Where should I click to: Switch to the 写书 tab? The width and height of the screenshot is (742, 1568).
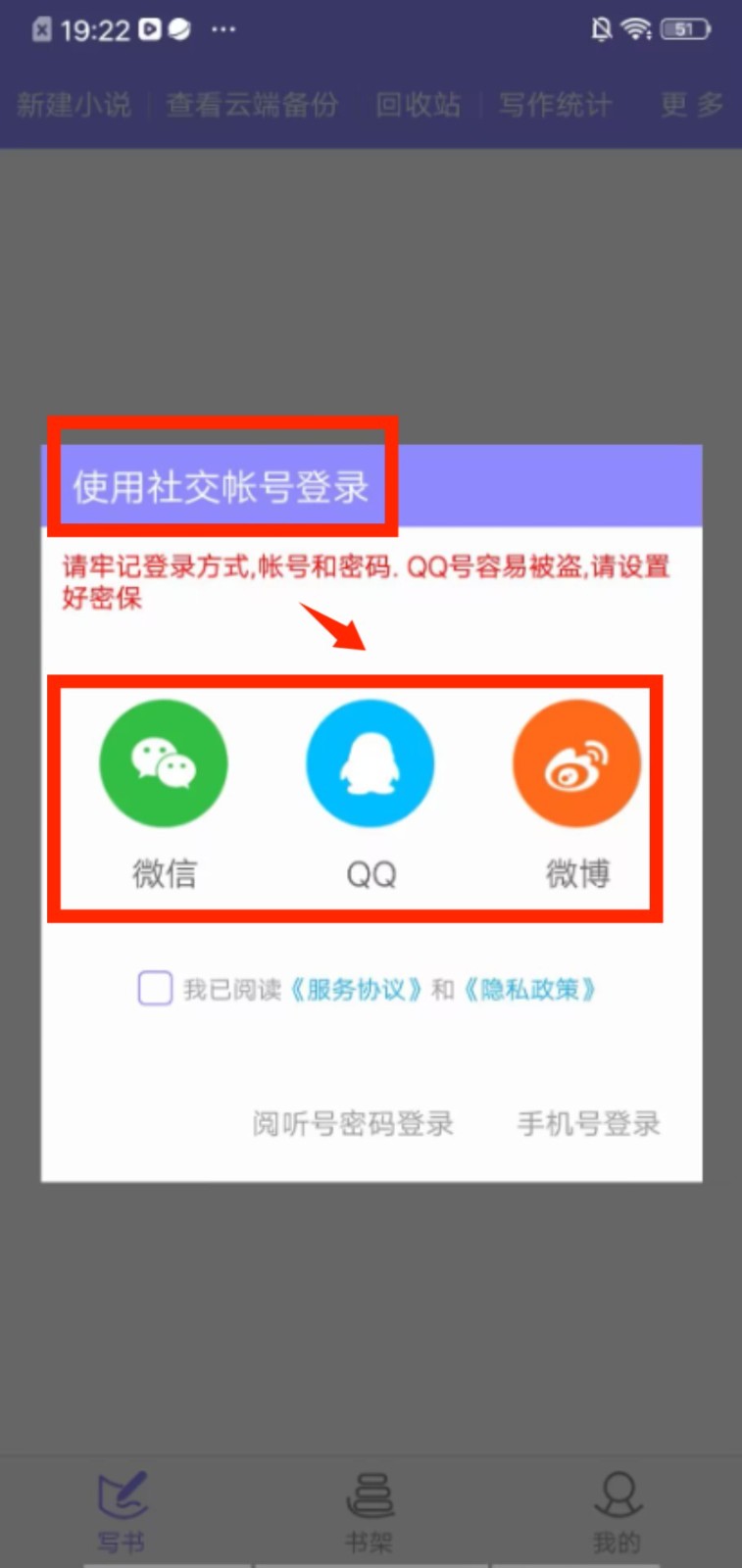(123, 1512)
